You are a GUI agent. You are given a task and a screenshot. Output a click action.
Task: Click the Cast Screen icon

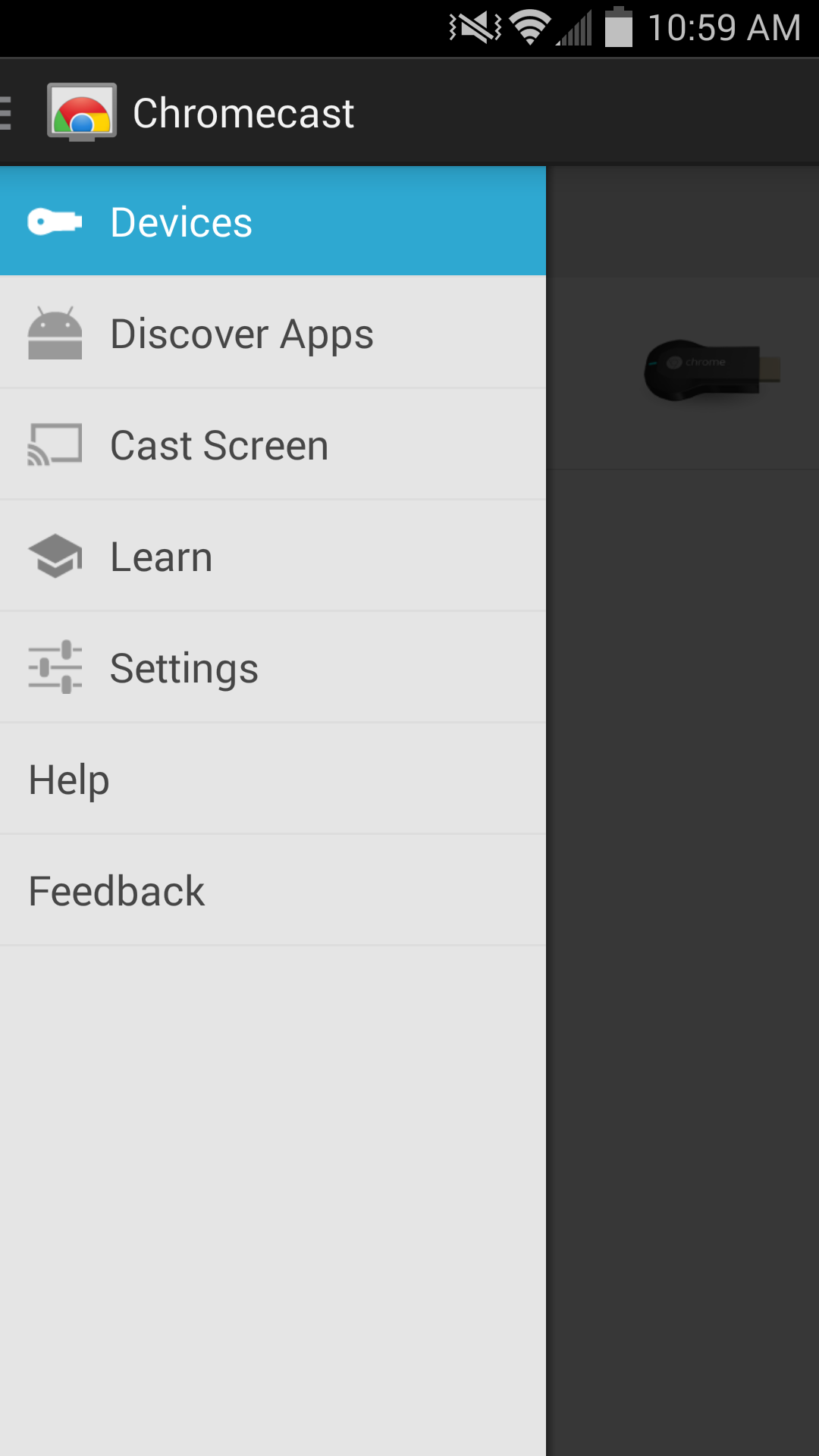55,444
